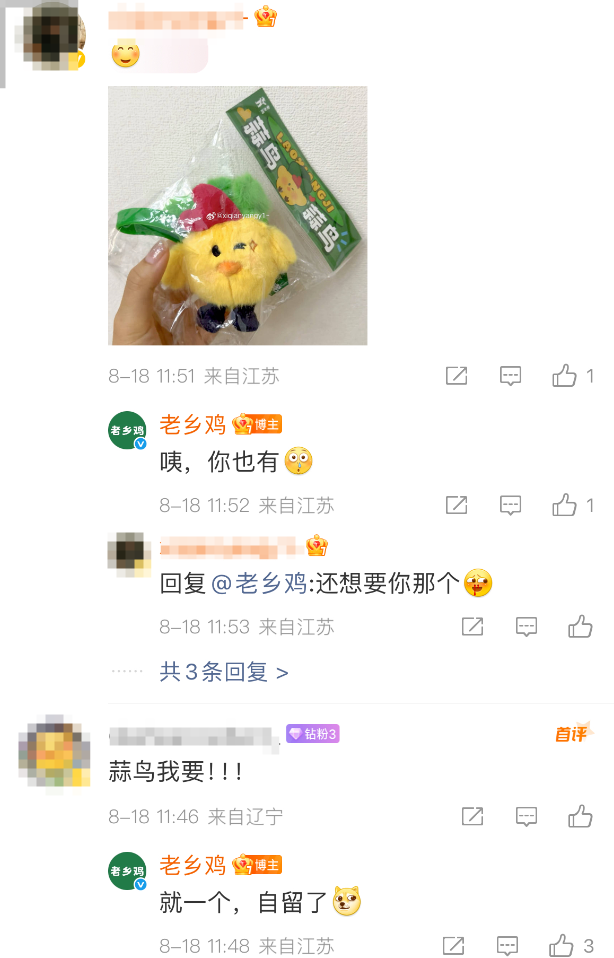Reply to the comment '蒜鸟我要!!!'

[526, 817]
